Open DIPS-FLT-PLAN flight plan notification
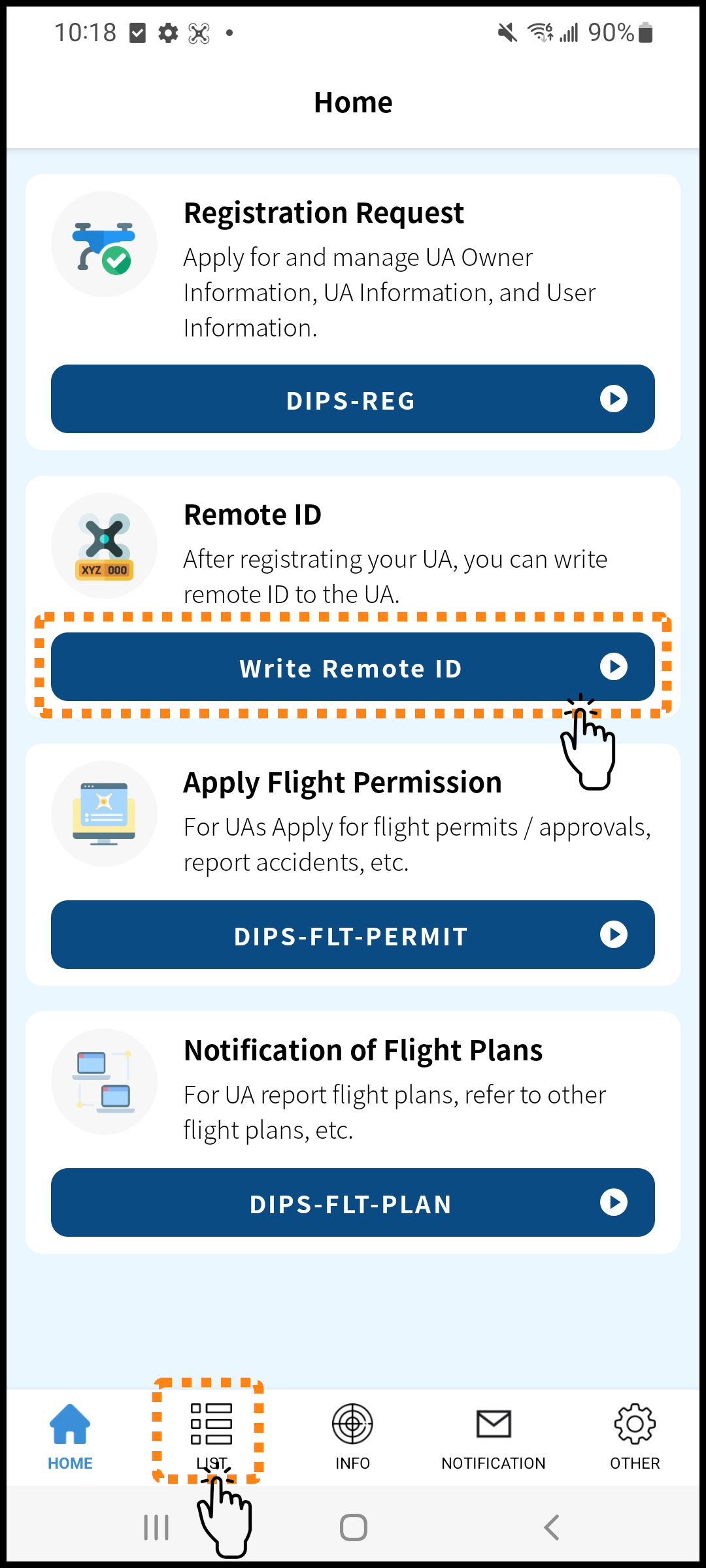Image resolution: width=706 pixels, height=1568 pixels. [x=353, y=1203]
